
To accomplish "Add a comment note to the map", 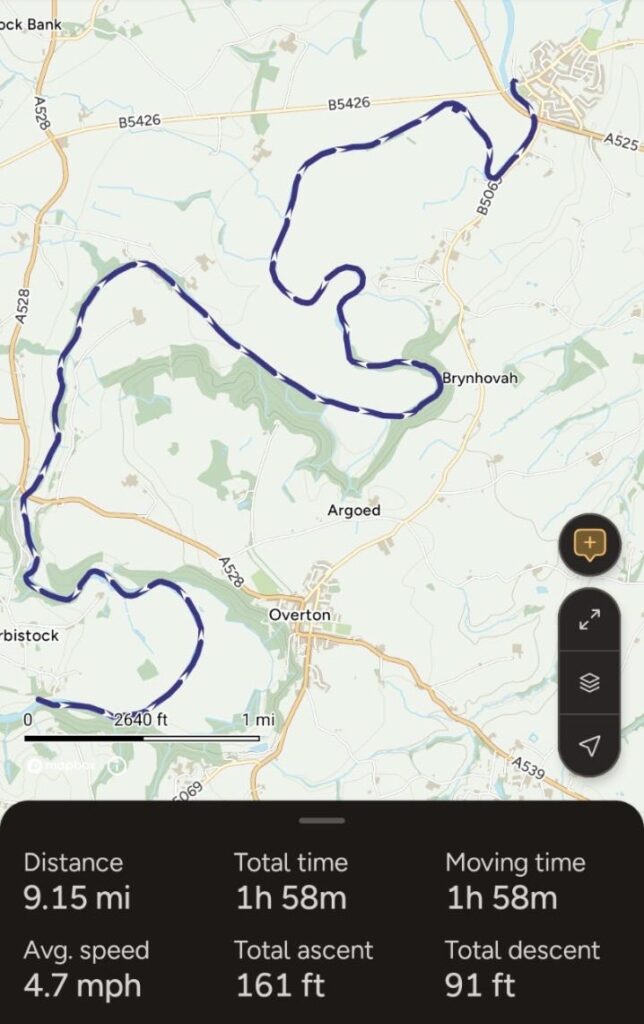I will 590,545.
